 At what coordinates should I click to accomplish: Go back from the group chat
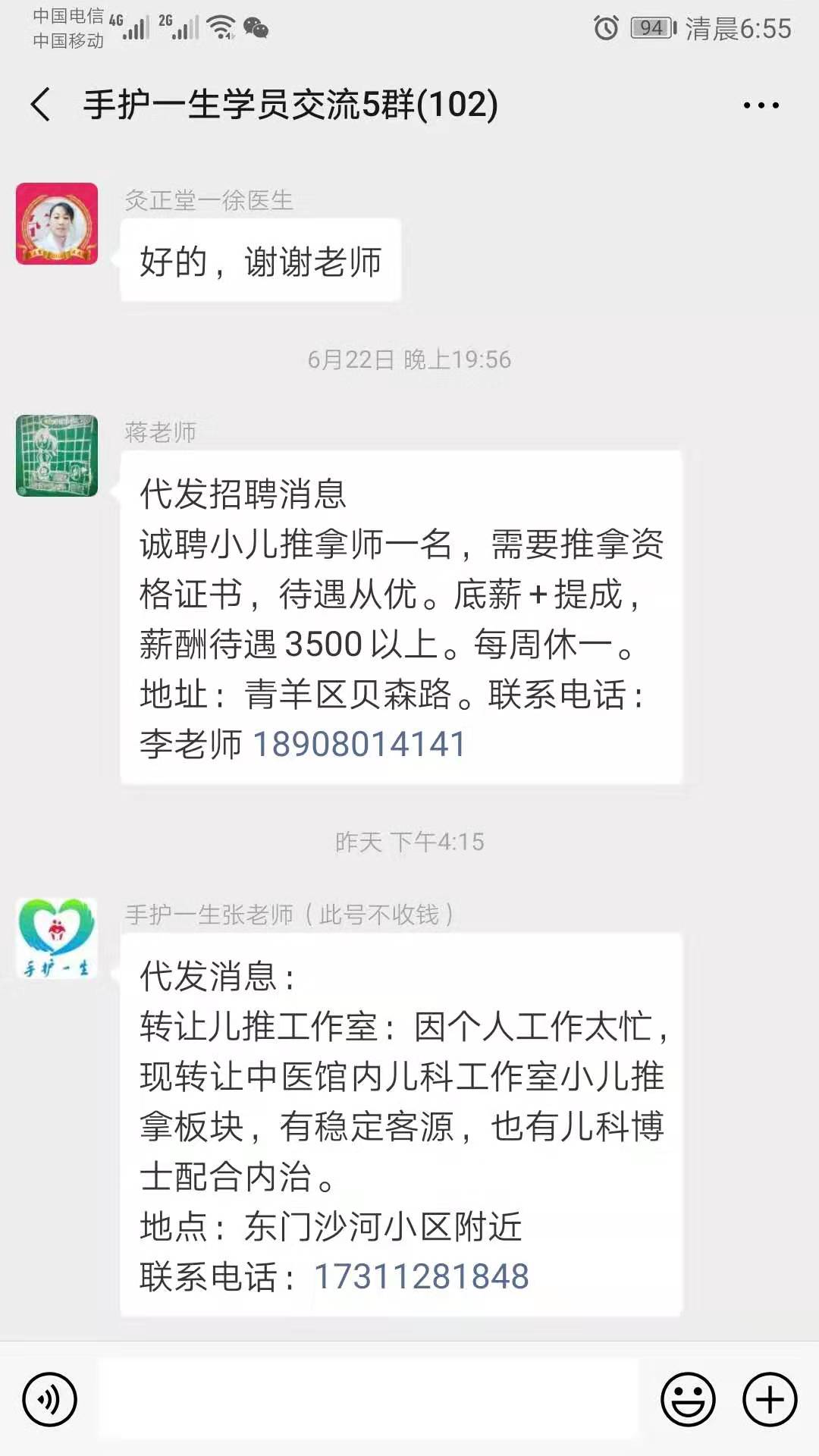[41, 105]
